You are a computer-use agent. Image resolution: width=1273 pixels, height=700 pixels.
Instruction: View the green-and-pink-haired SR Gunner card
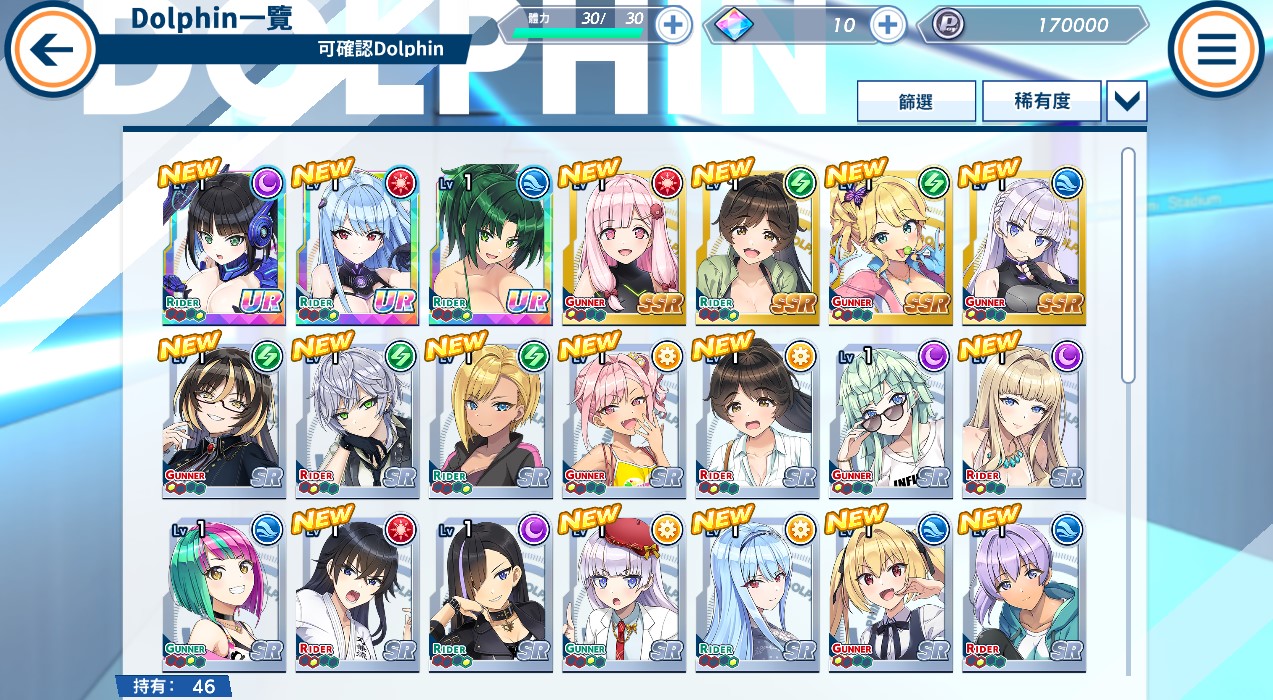click(224, 593)
